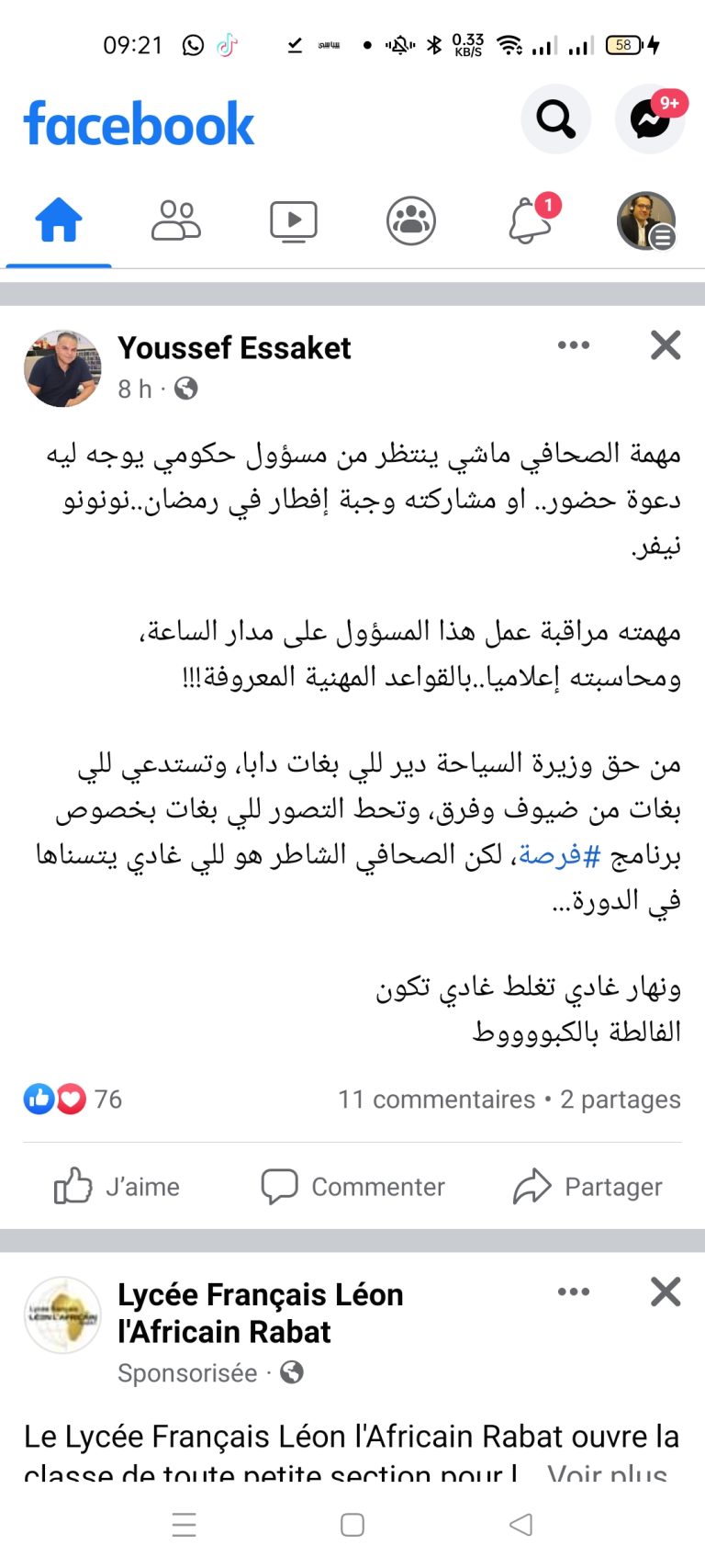This screenshot has height=1568, width=705.
Task: Like Youssef's post with J'aime
Action: pyautogui.click(x=117, y=1187)
